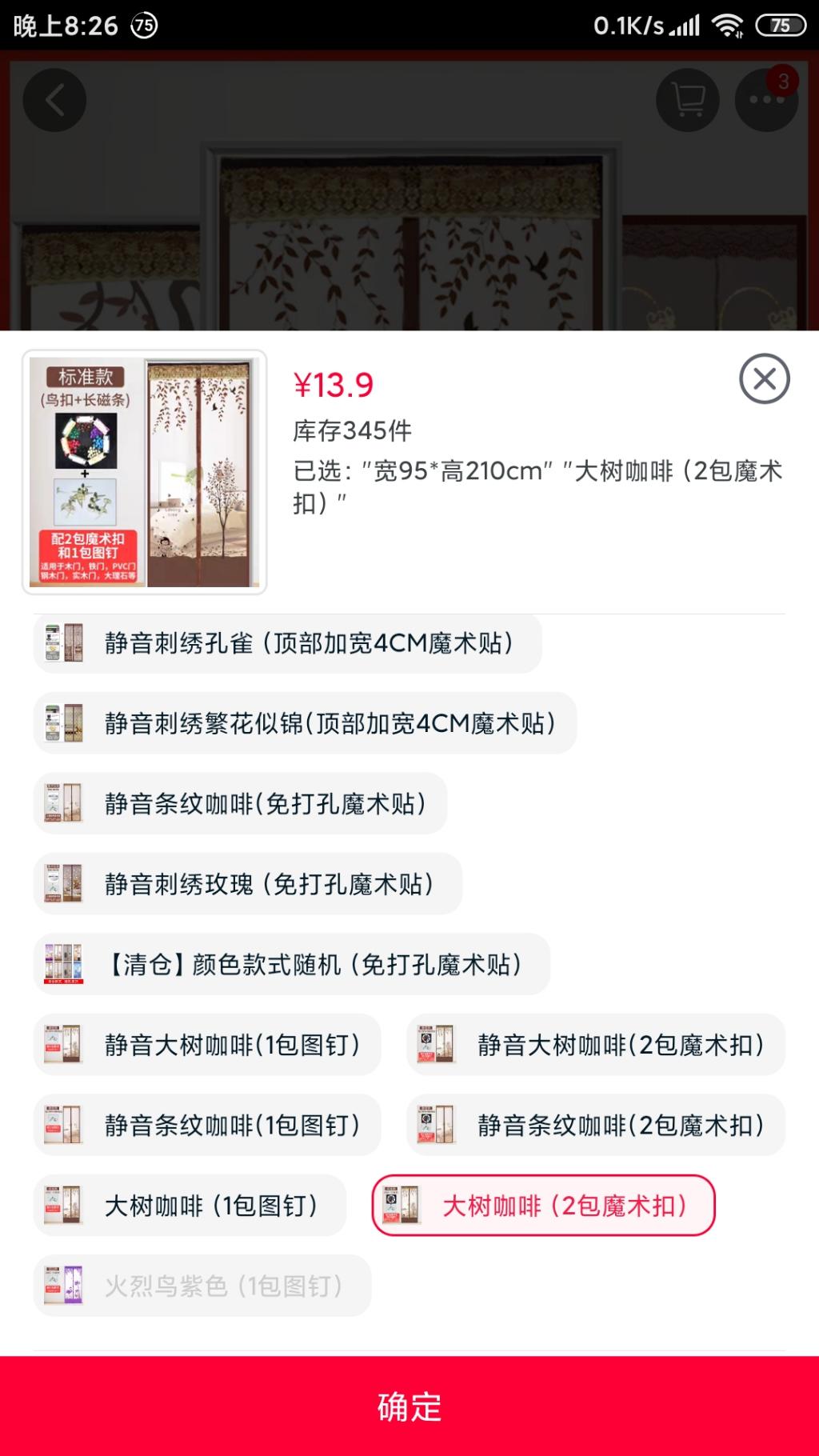This screenshot has width=819, height=1456.
Task: Select 静音刺绣孔雀 (顶部加宽4CM魔术贴) option
Action: (x=288, y=643)
